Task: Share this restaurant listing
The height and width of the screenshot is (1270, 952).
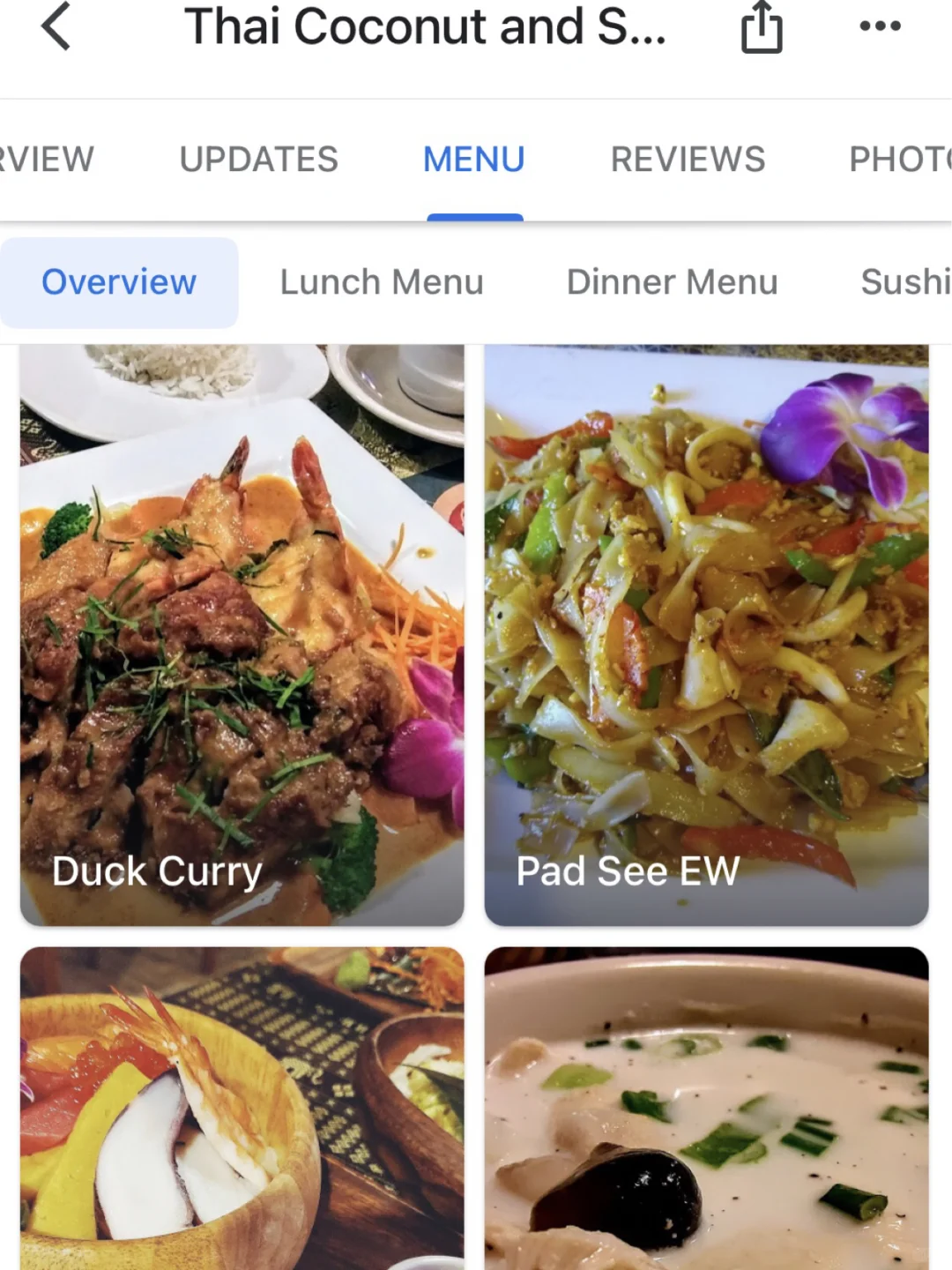Action: click(762, 28)
